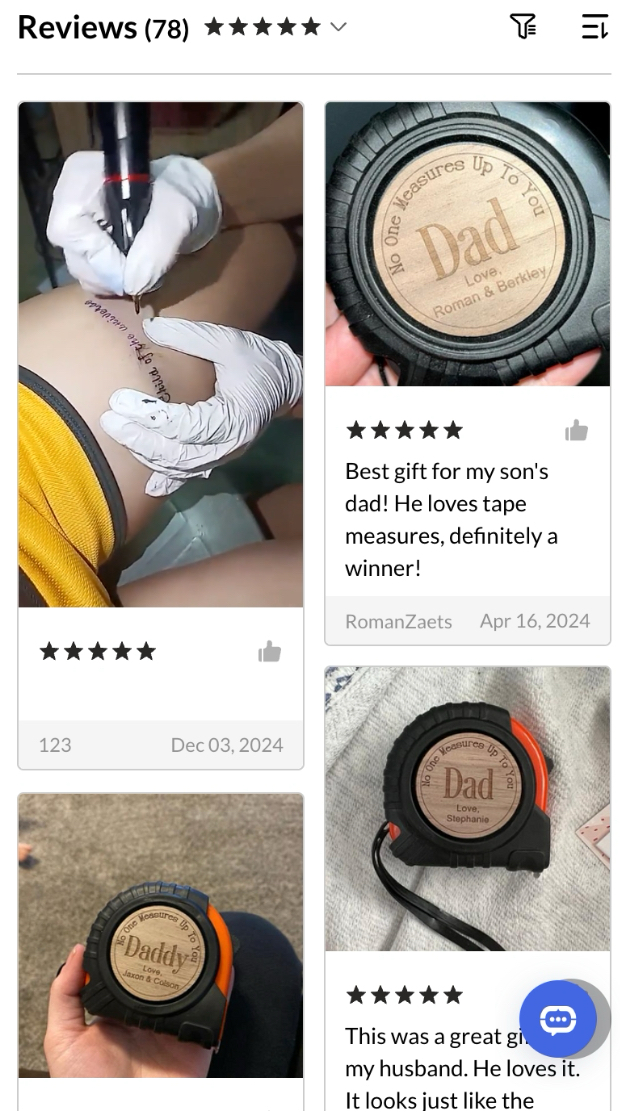View the Daddy tape measure review photo
Image resolution: width=620 pixels, height=1118 pixels.
coord(160,935)
